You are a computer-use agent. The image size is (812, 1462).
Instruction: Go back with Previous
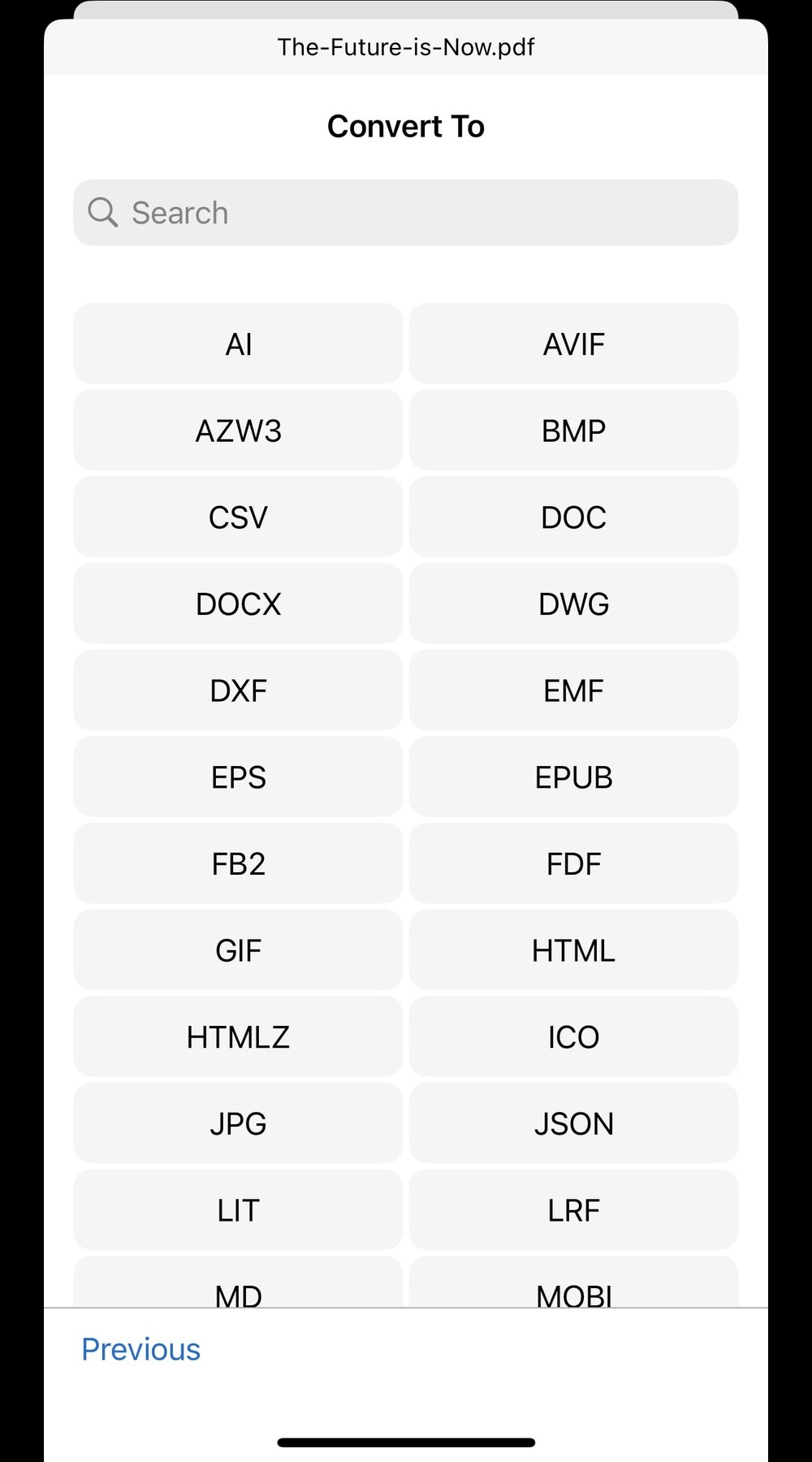[140, 1349]
